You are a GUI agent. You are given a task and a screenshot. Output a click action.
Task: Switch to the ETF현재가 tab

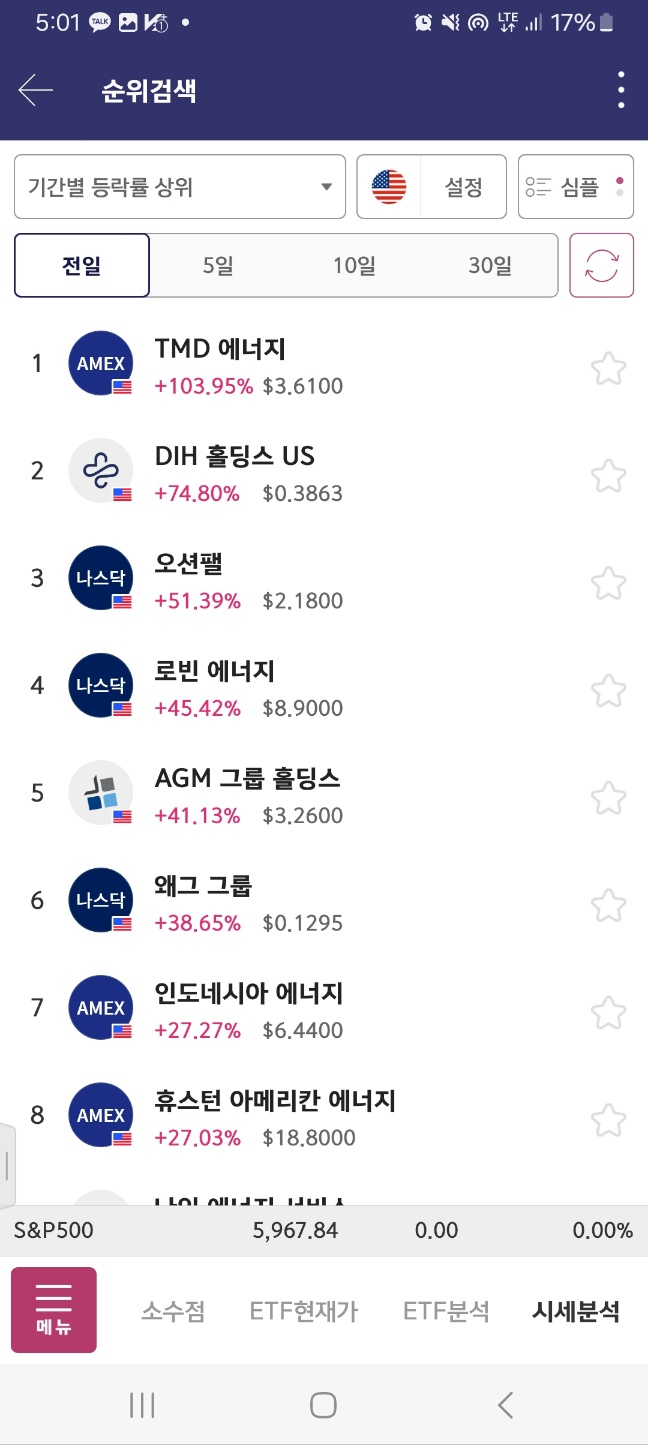[x=304, y=1311]
